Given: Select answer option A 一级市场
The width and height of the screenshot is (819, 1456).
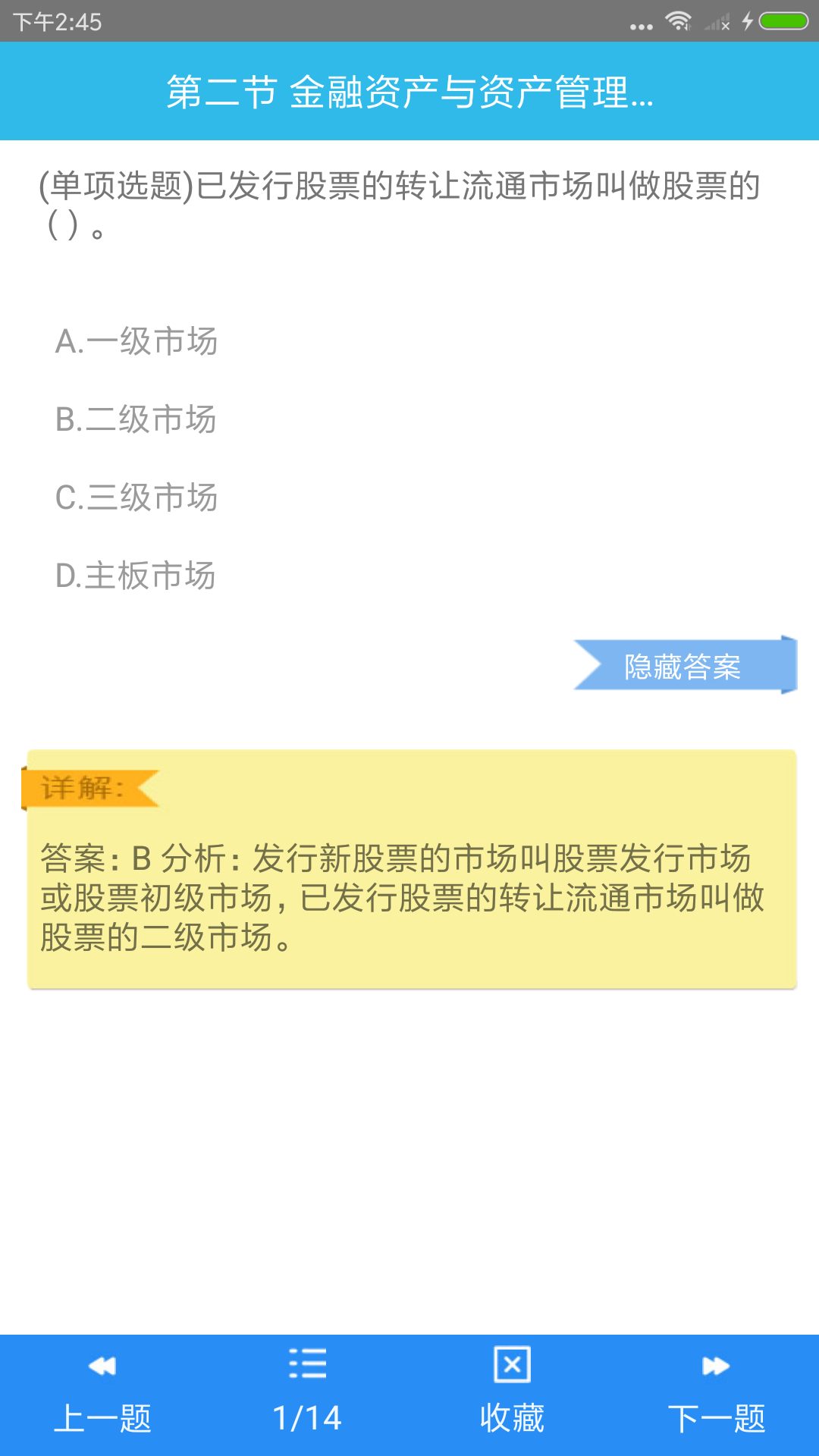Looking at the screenshot, I should click(x=136, y=341).
